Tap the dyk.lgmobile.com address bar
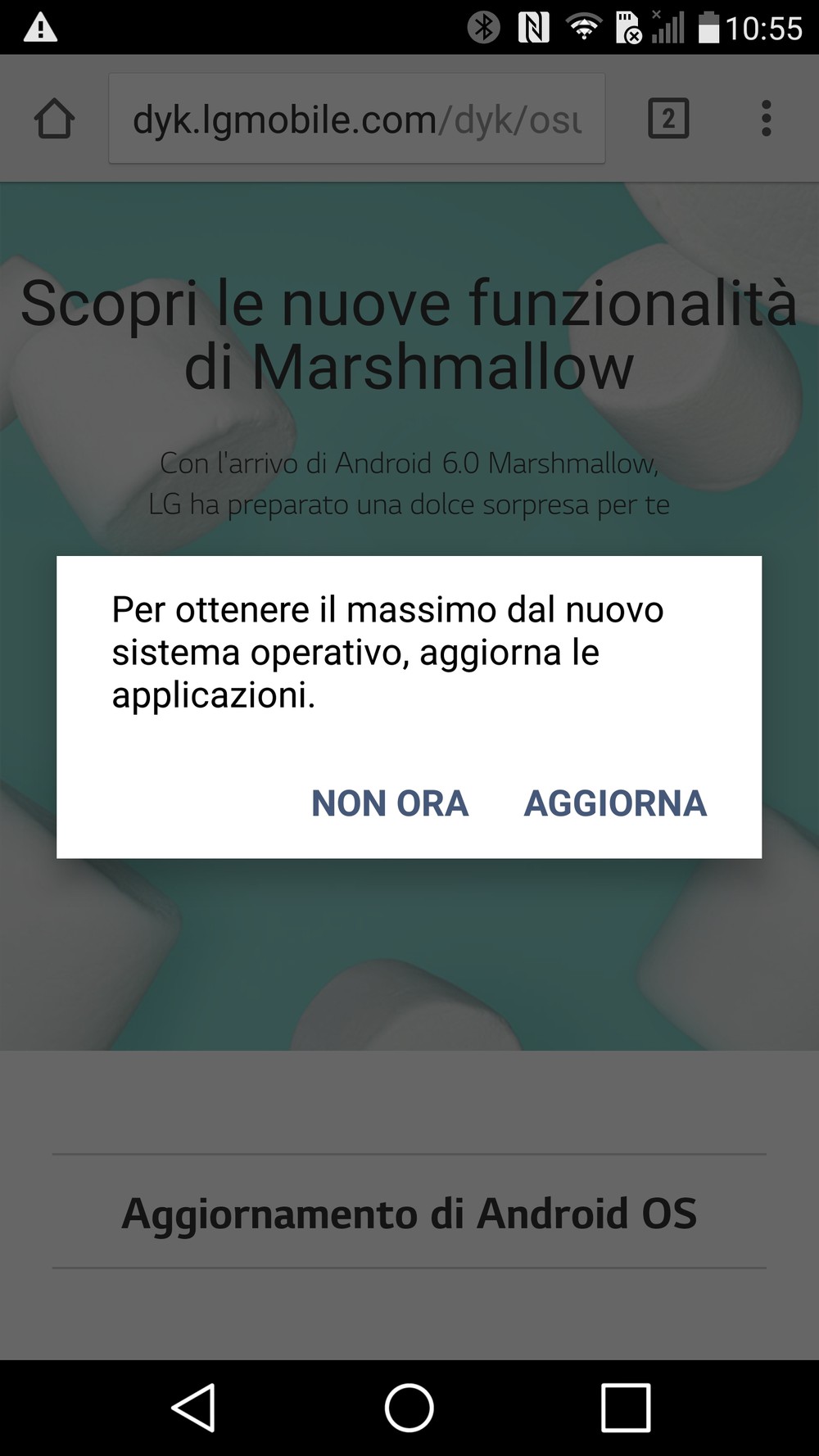Image resolution: width=819 pixels, height=1456 pixels. [357, 119]
